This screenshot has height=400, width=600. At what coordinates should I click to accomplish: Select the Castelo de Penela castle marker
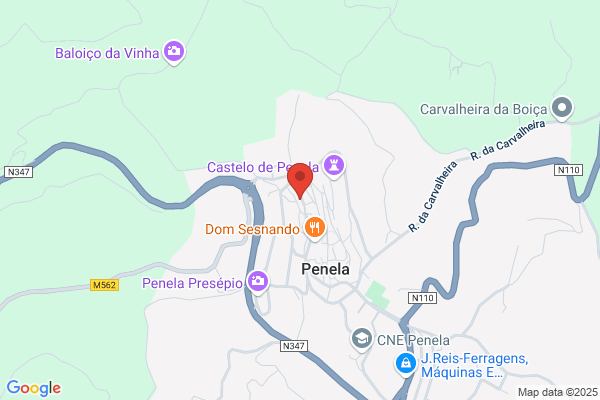point(334,167)
